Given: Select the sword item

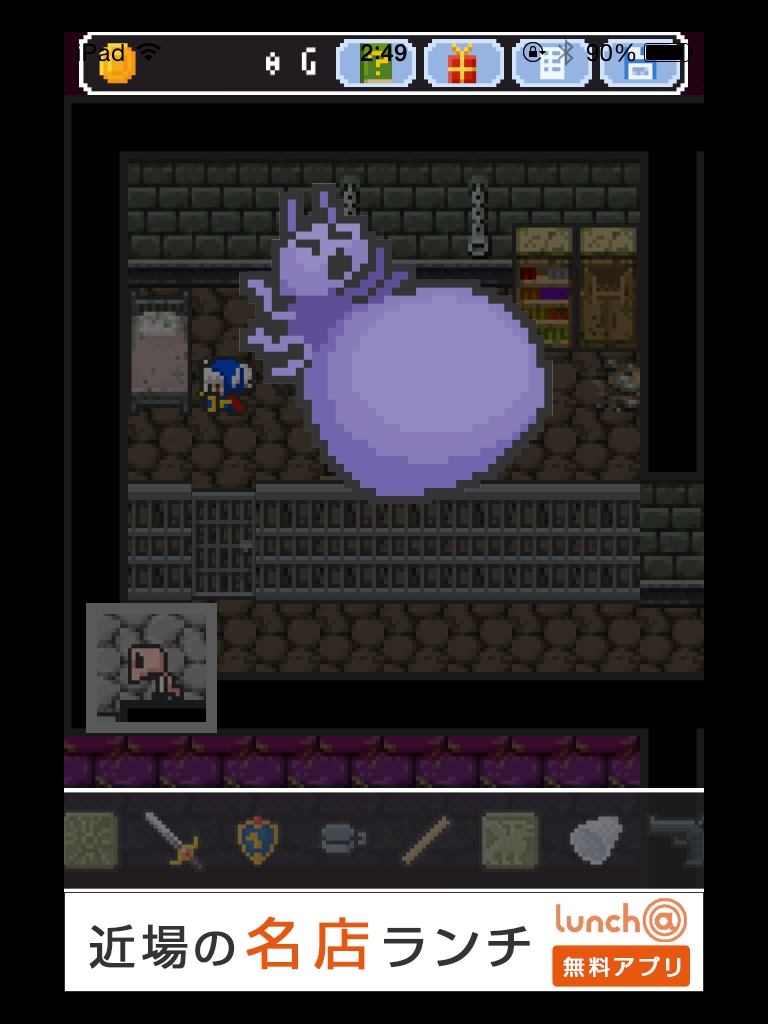Looking at the screenshot, I should 174,838.
